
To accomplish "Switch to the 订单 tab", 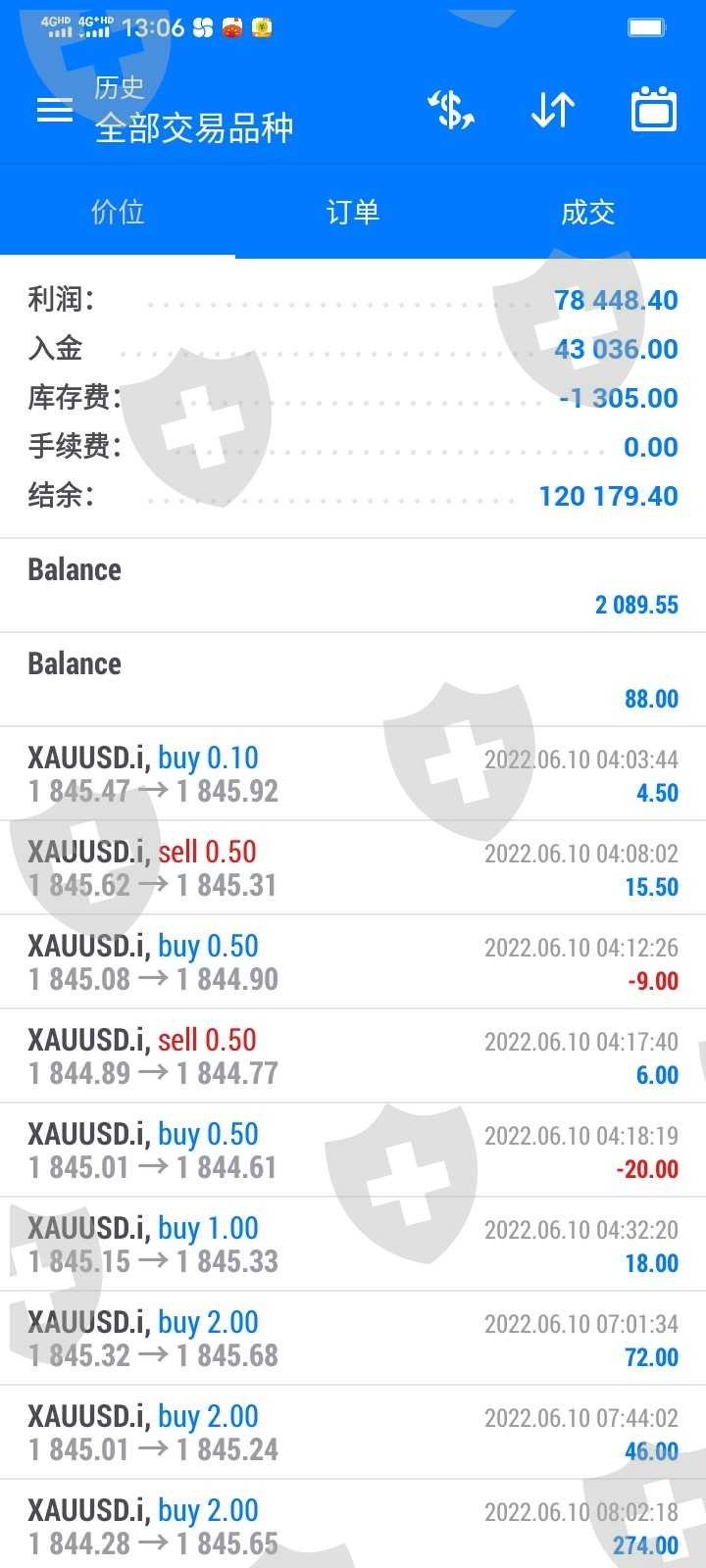I will pyautogui.click(x=353, y=212).
